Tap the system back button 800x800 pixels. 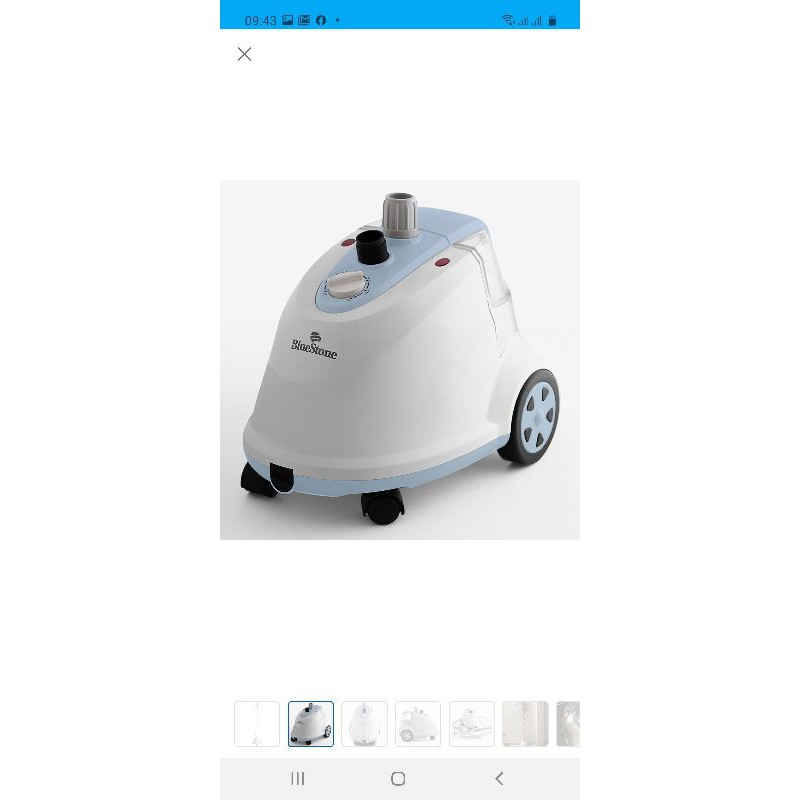[499, 779]
